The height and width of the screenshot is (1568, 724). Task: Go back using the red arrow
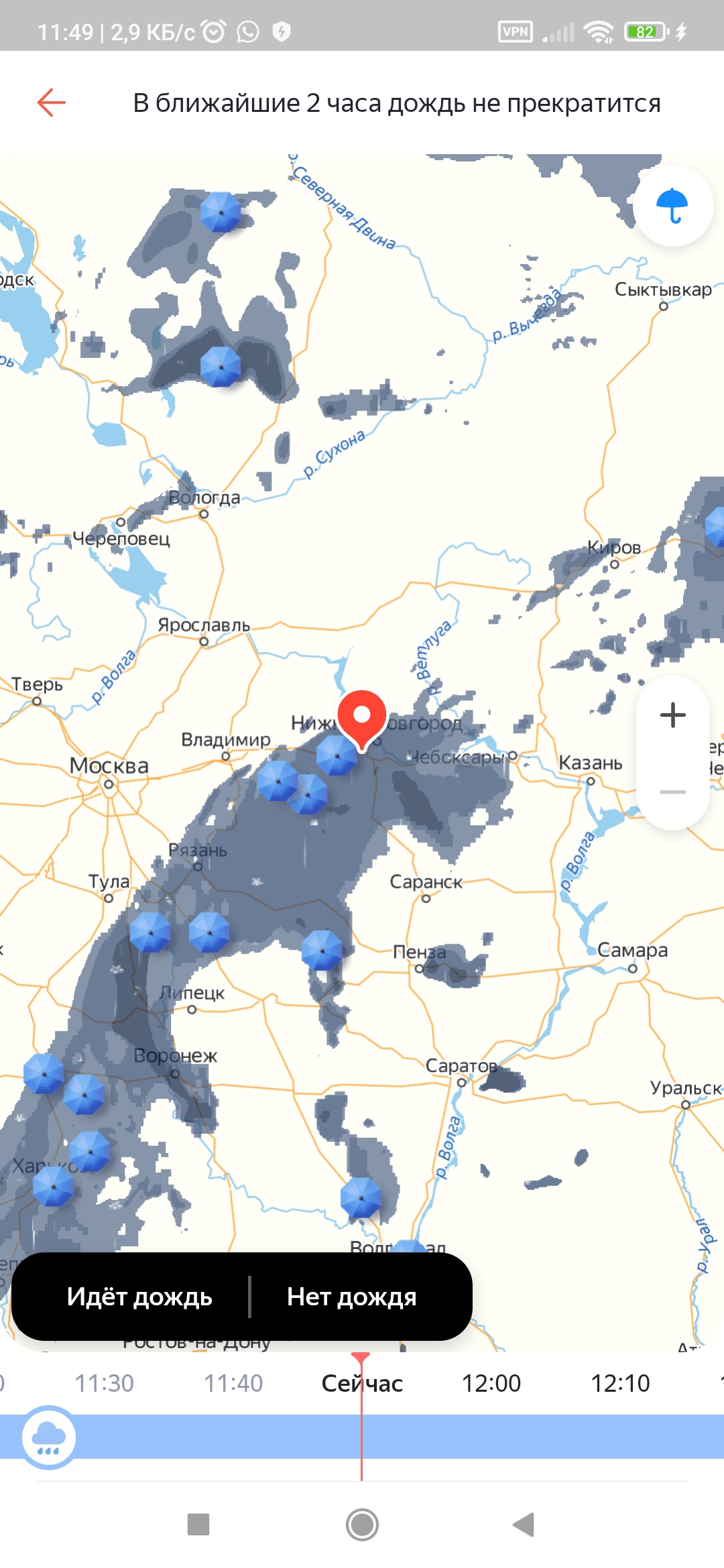point(51,103)
